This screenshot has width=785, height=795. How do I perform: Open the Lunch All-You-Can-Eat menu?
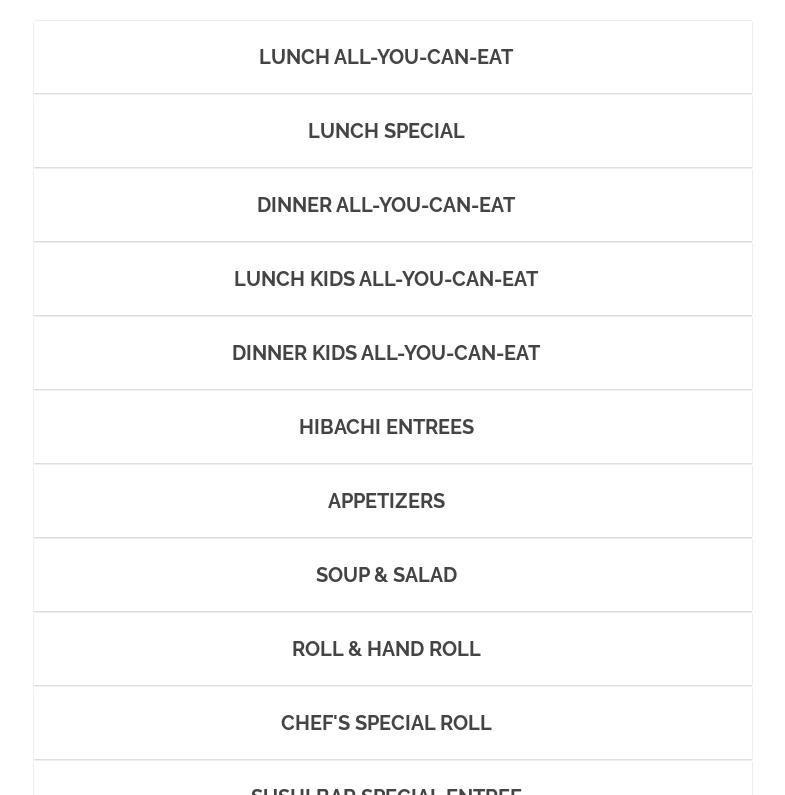392,57
